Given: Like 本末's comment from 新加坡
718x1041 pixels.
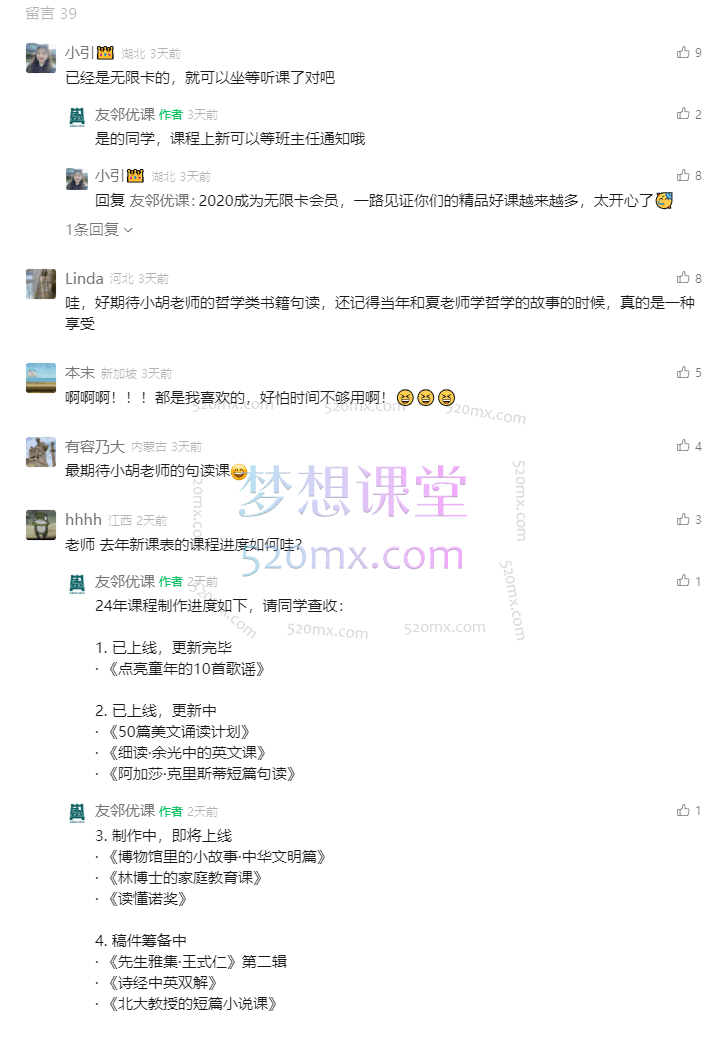Looking at the screenshot, I should point(684,372).
